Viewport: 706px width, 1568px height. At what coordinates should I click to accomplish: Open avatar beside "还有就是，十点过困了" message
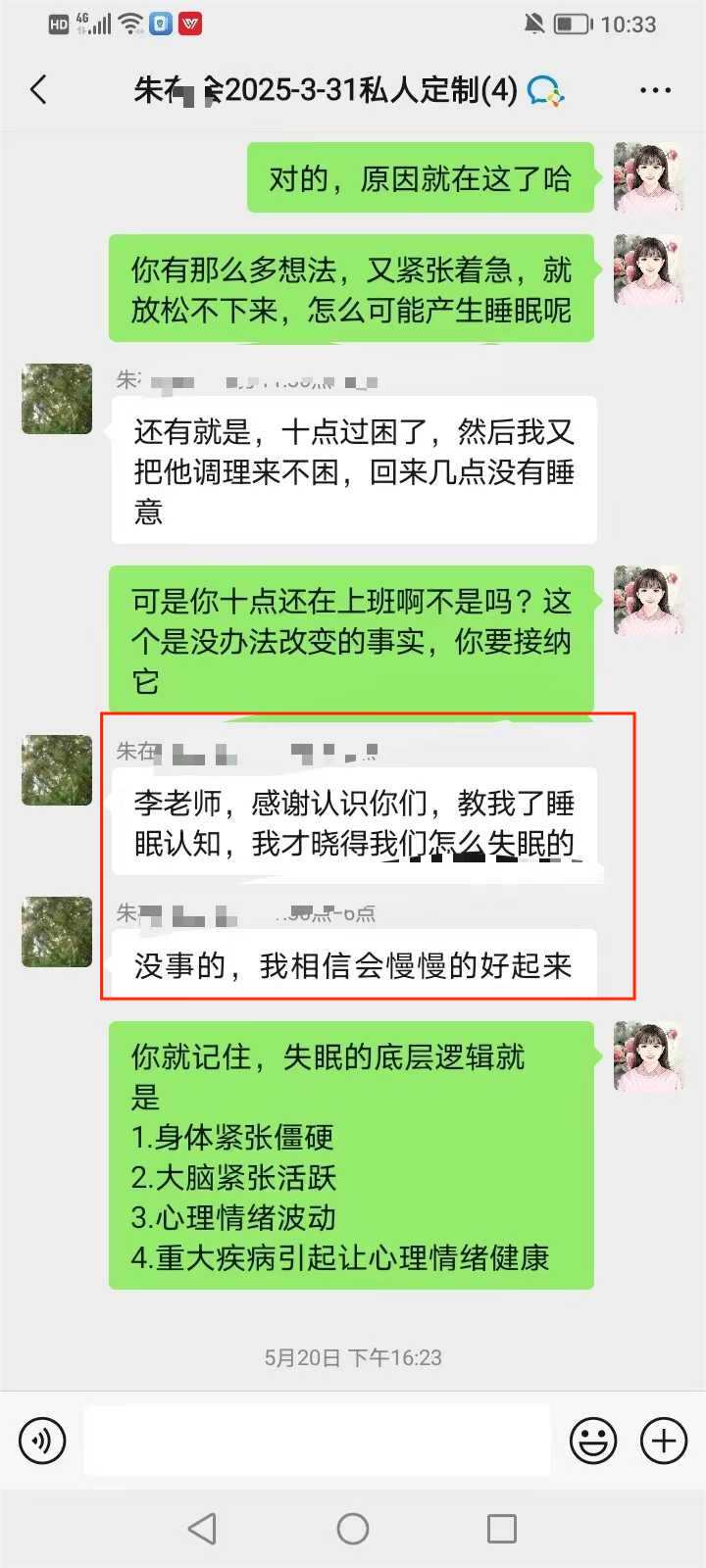(x=57, y=399)
